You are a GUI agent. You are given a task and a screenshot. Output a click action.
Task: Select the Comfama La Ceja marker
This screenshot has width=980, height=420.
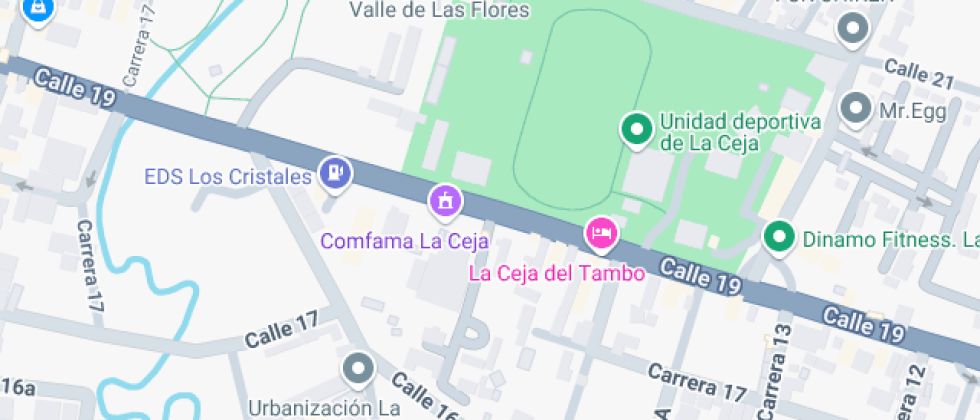(x=445, y=201)
